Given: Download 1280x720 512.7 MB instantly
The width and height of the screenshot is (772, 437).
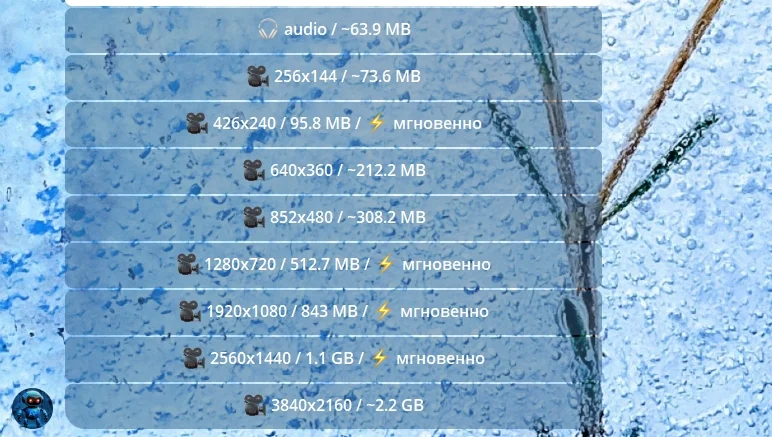Looking at the screenshot, I should click(x=333, y=264).
